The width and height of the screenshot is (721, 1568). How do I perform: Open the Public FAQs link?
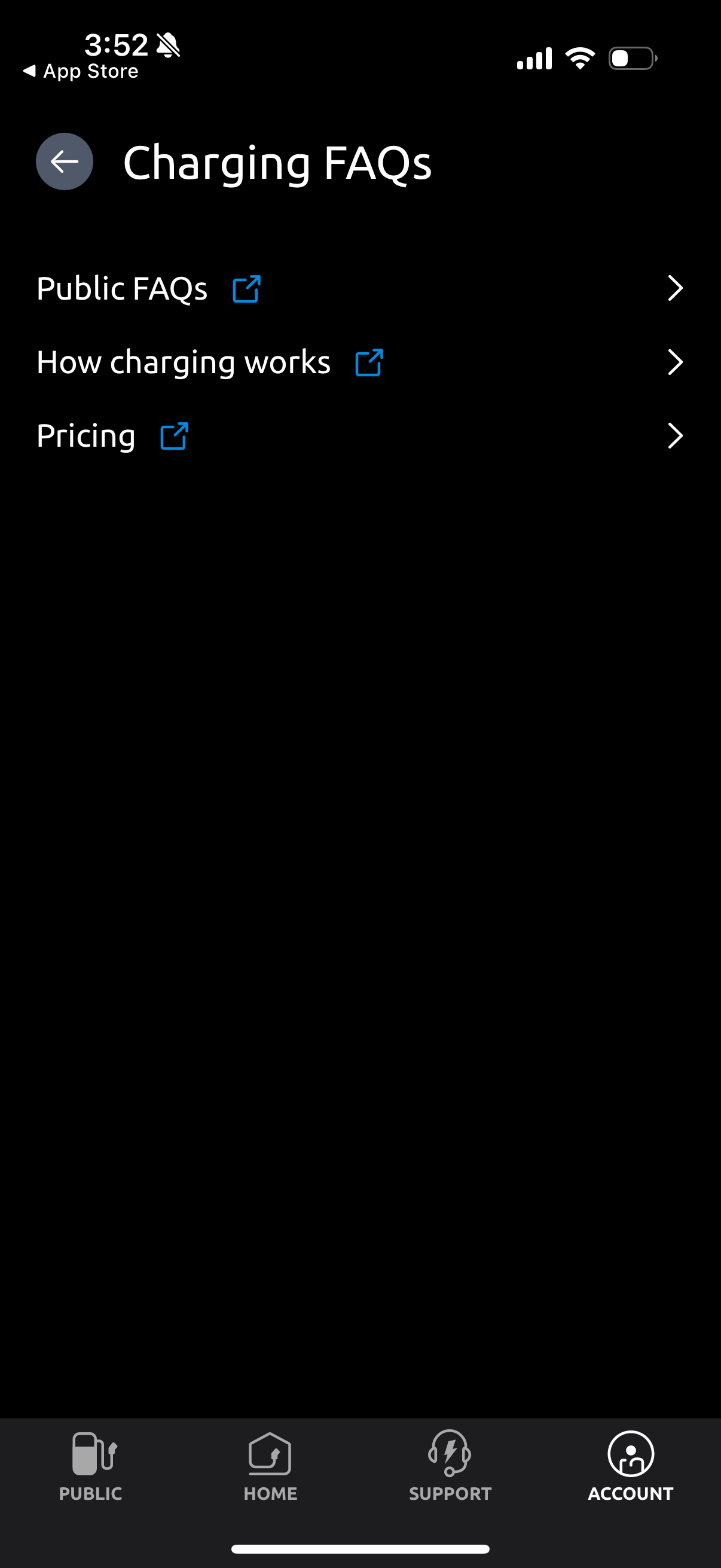121,288
